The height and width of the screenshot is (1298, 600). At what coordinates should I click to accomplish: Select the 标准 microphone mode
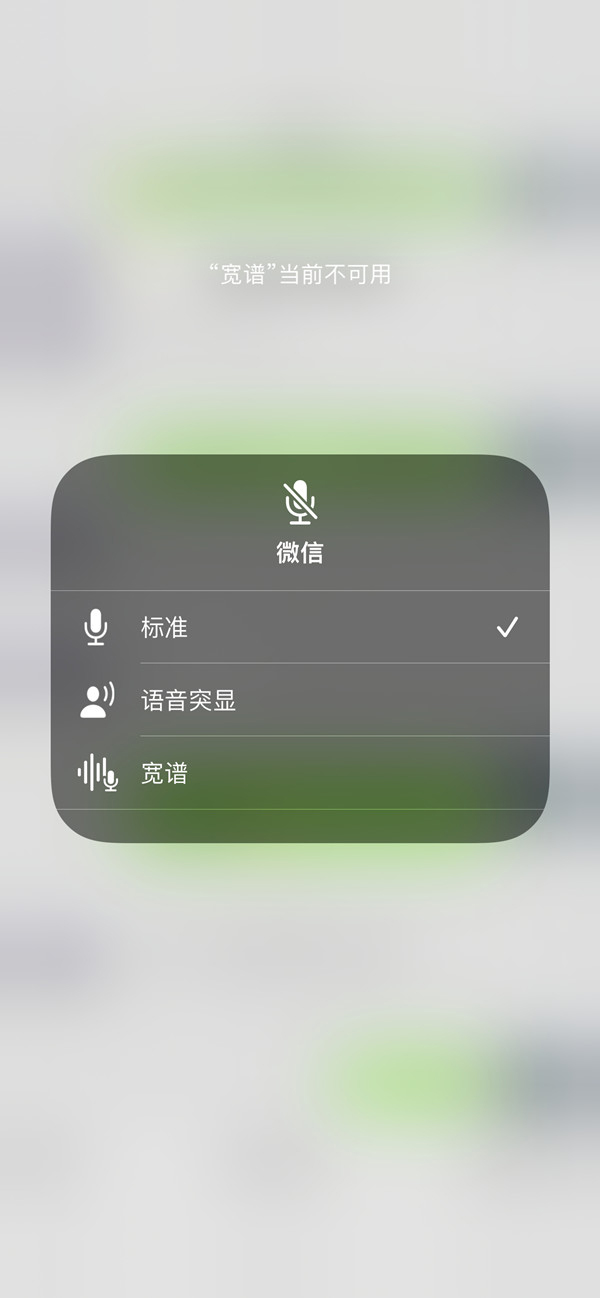300,628
